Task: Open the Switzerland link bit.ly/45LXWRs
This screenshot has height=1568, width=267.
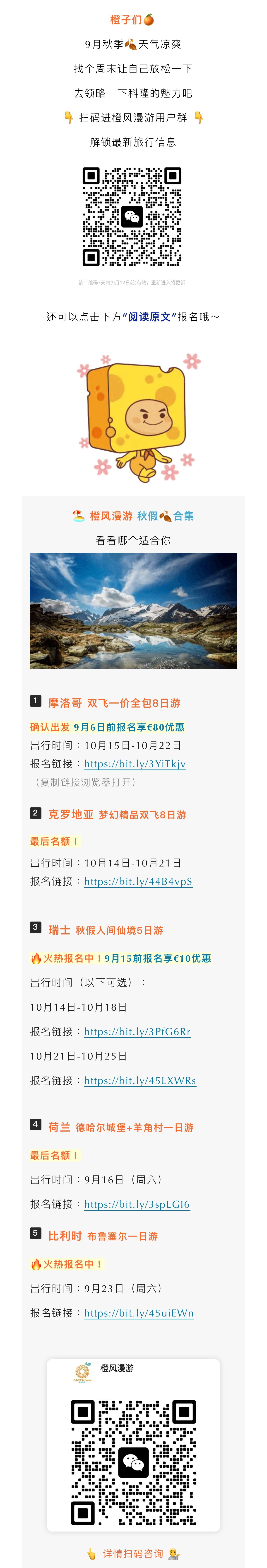Action: pos(140,1080)
